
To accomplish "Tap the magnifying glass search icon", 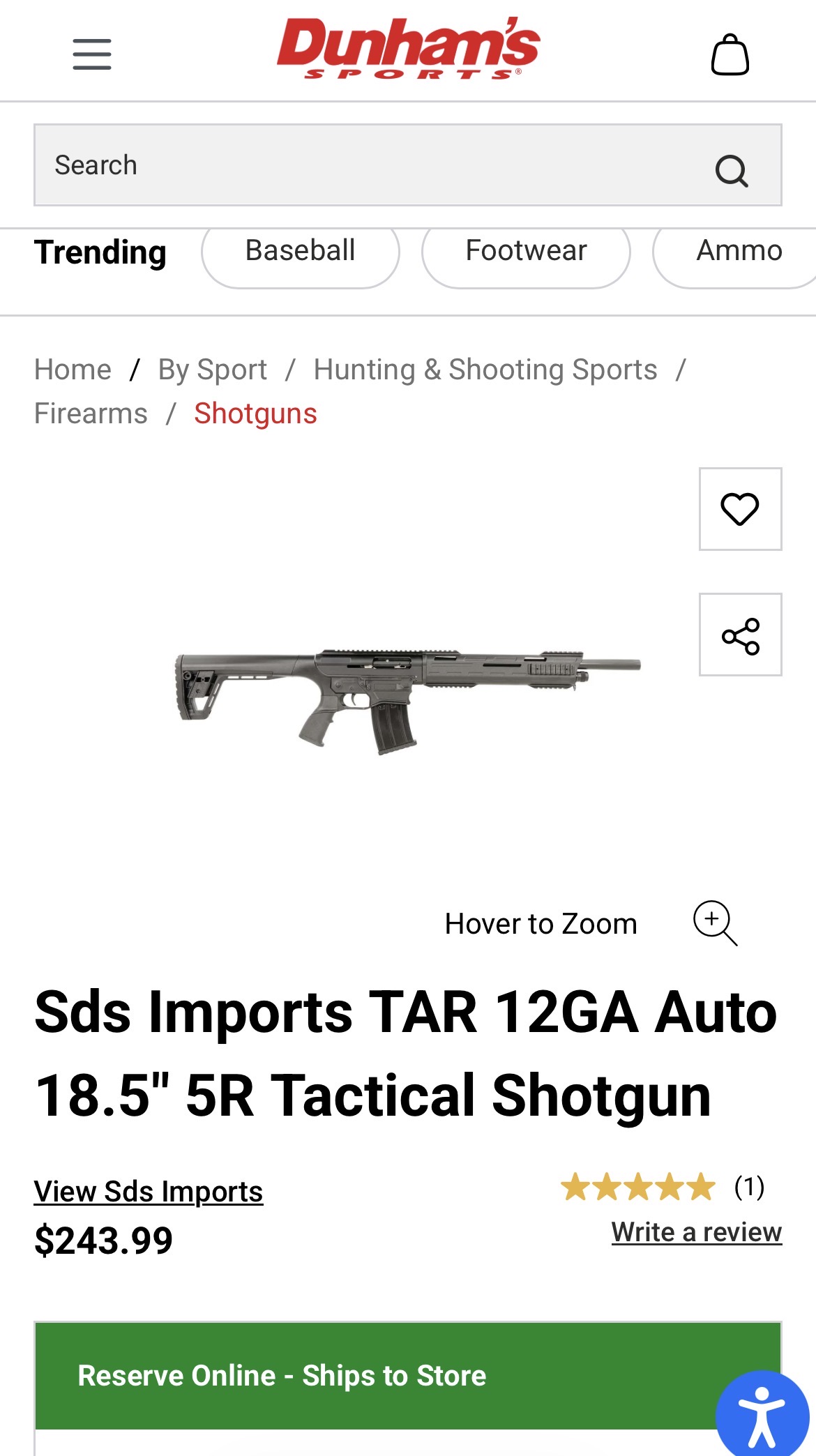I will tap(731, 170).
